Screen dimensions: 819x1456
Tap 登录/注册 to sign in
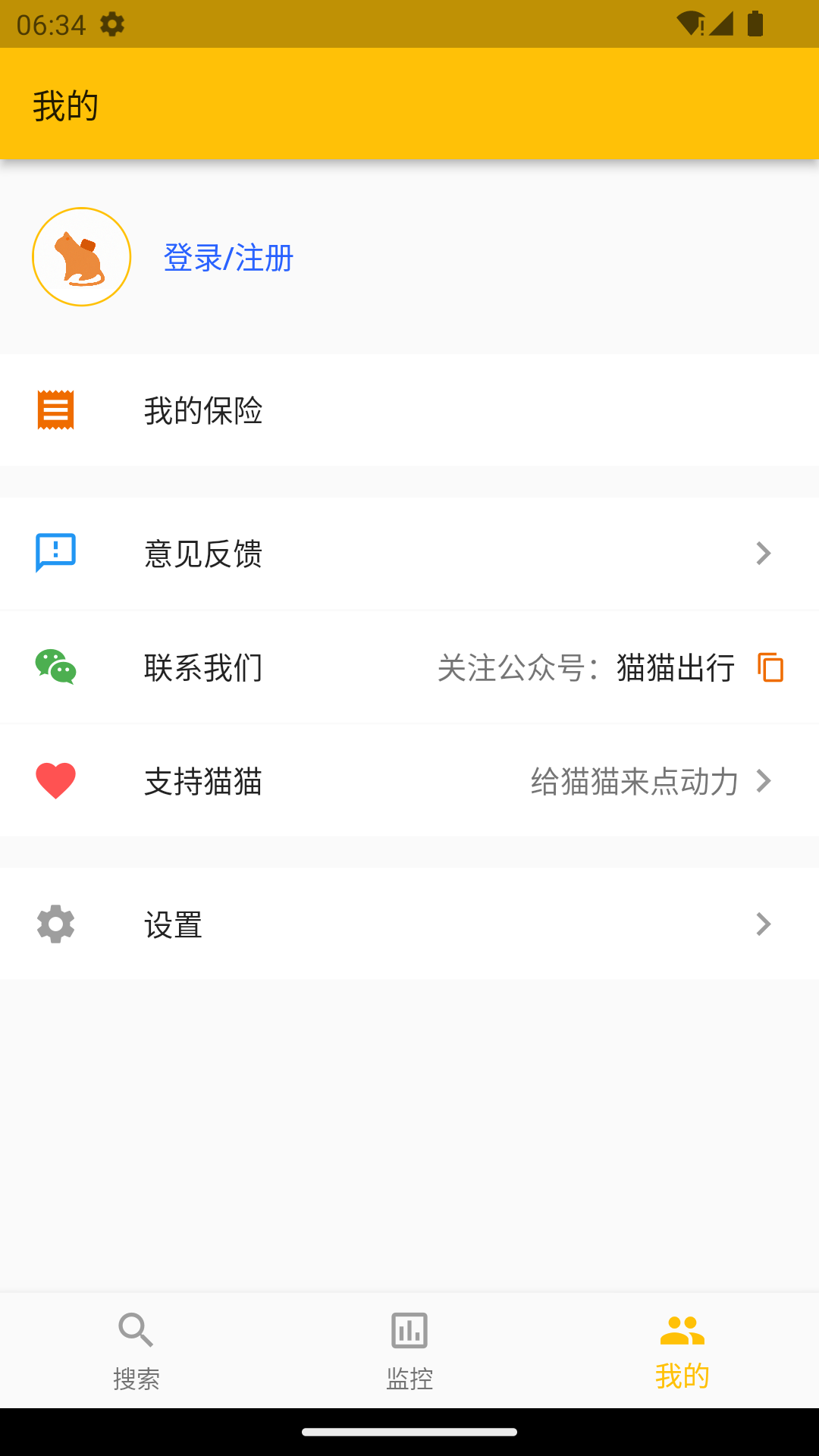[x=227, y=256]
